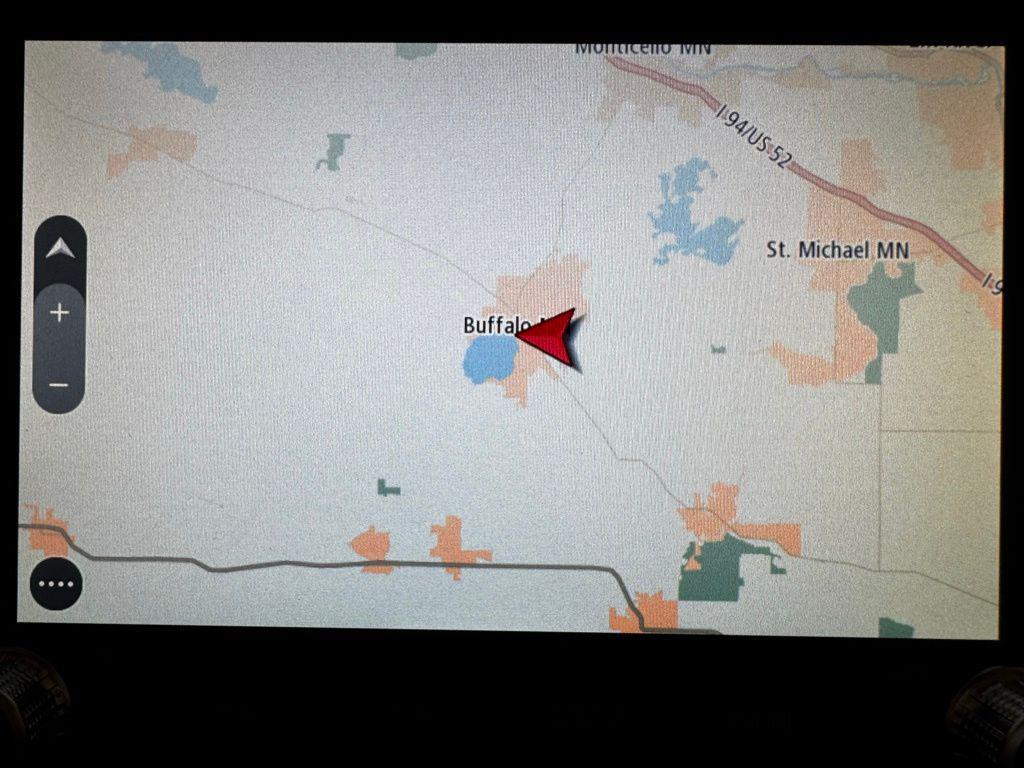Tap the red current location arrow
This screenshot has width=1024, height=768.
point(551,338)
